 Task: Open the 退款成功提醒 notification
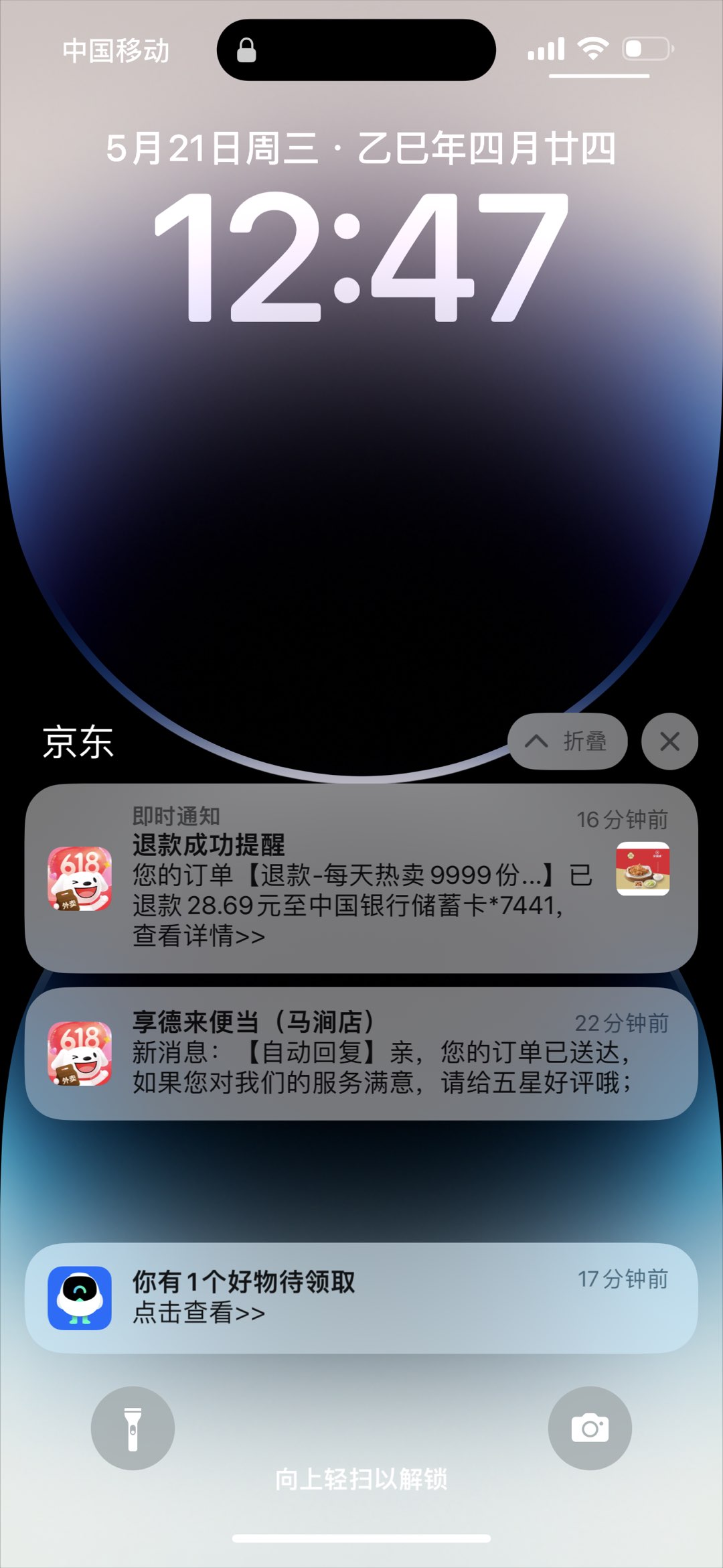pos(361,878)
